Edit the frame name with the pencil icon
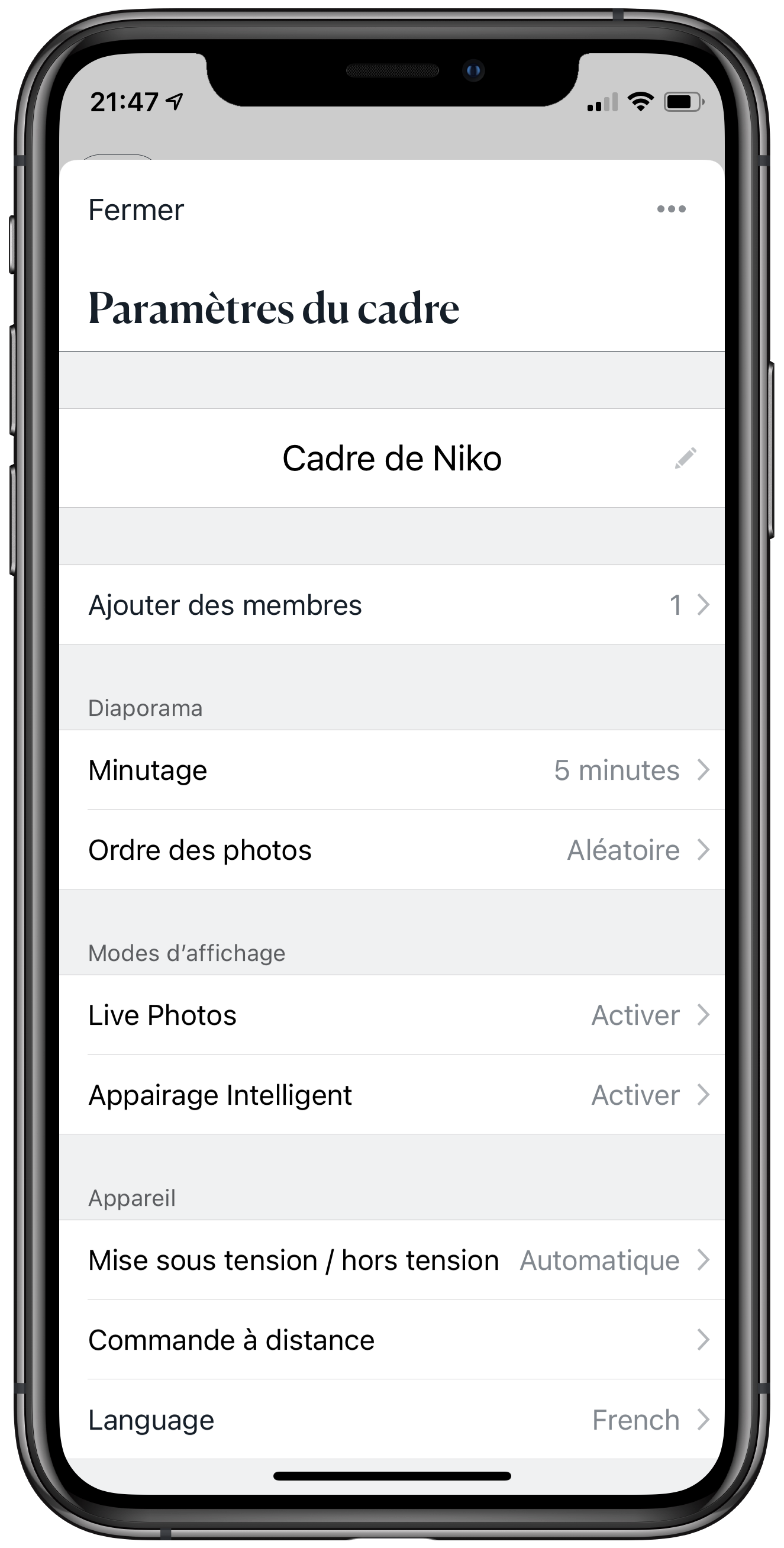Screen dimensions: 784x1548 [x=685, y=458]
